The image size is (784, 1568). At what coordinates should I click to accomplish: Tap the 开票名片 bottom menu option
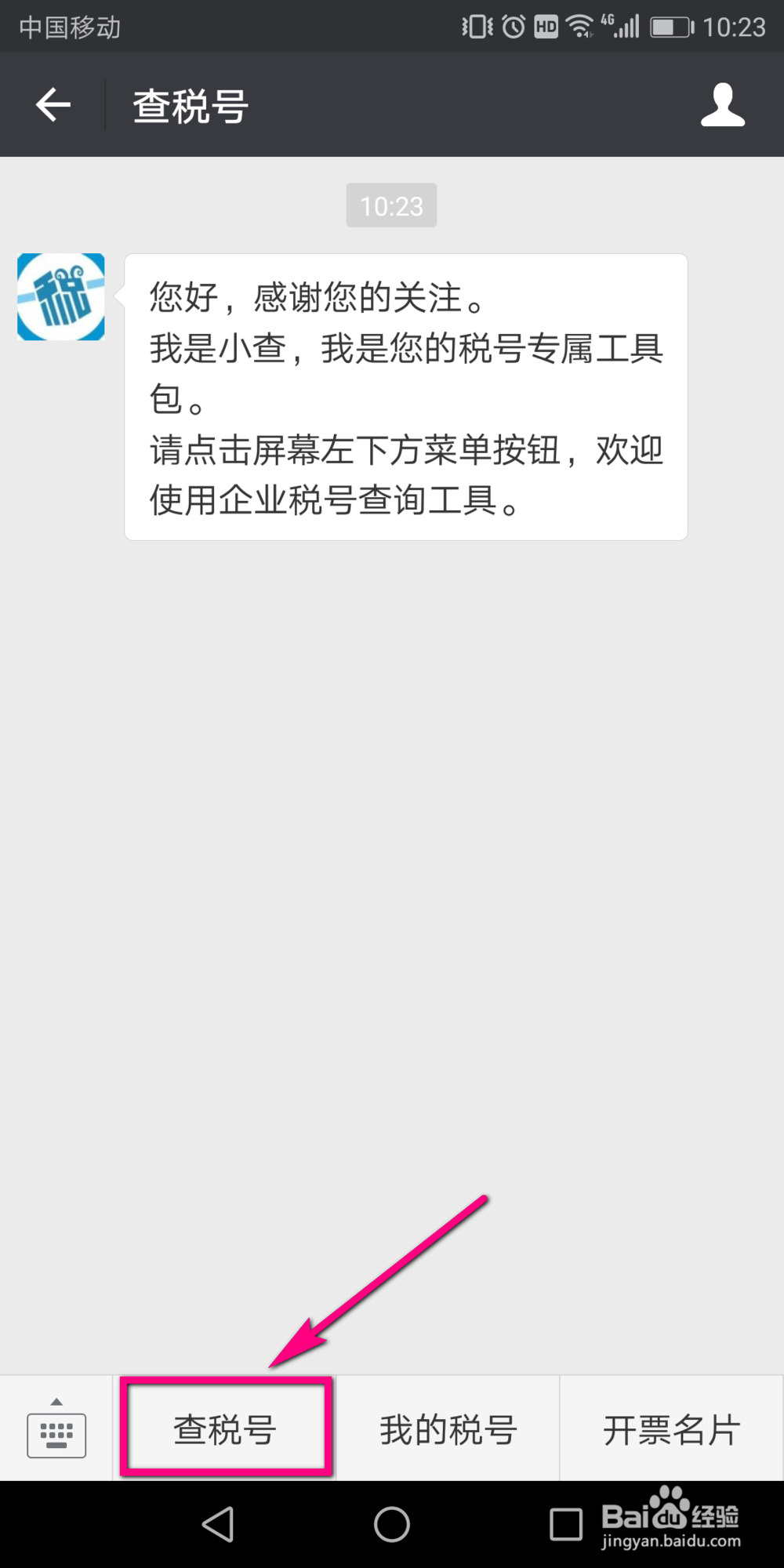point(670,1428)
